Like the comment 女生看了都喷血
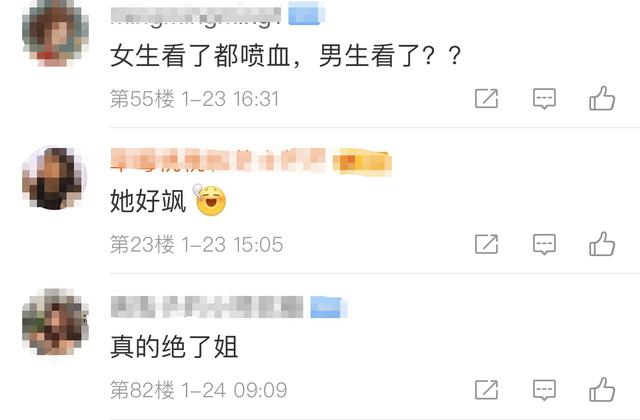Viewport: 640px width, 420px height. [602, 98]
